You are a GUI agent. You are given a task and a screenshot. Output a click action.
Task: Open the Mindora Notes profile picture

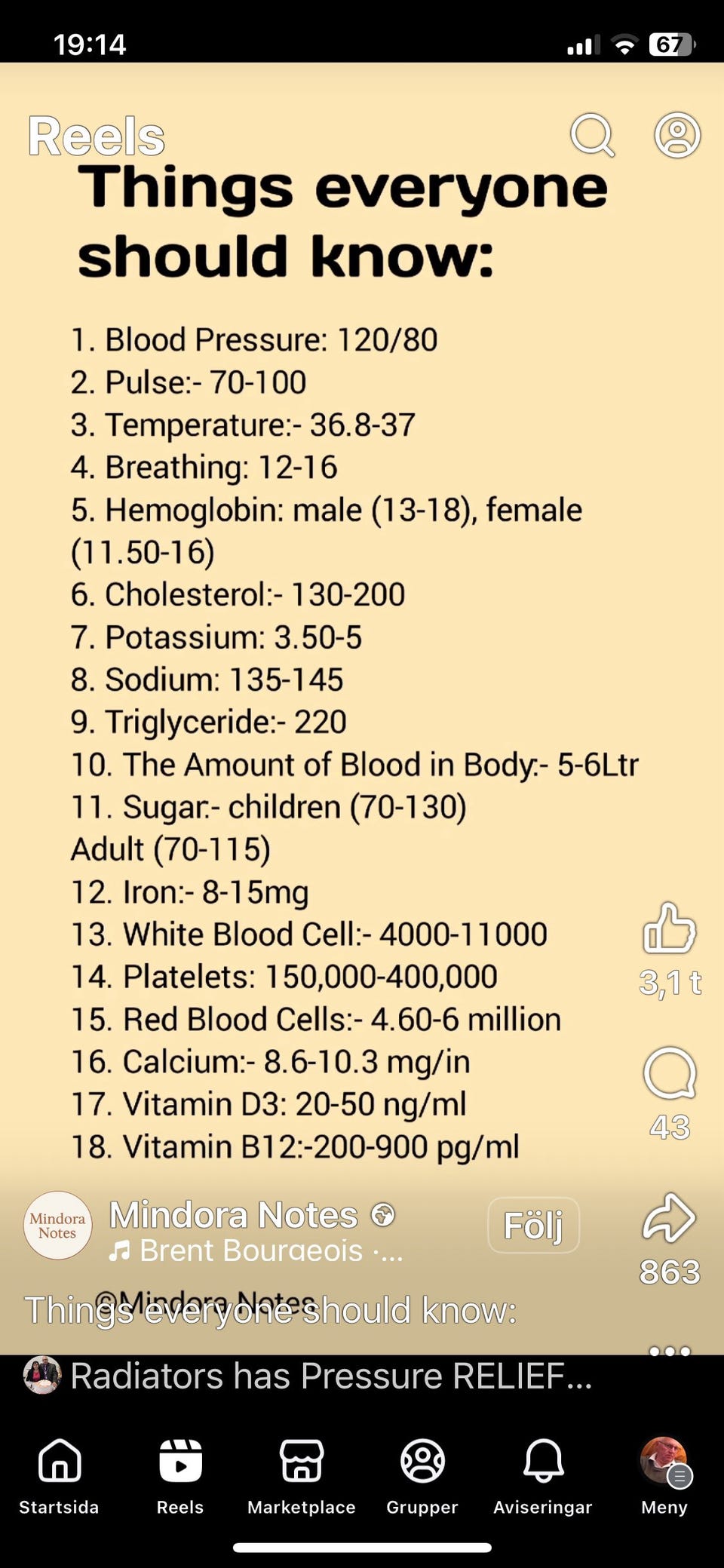click(x=58, y=1225)
